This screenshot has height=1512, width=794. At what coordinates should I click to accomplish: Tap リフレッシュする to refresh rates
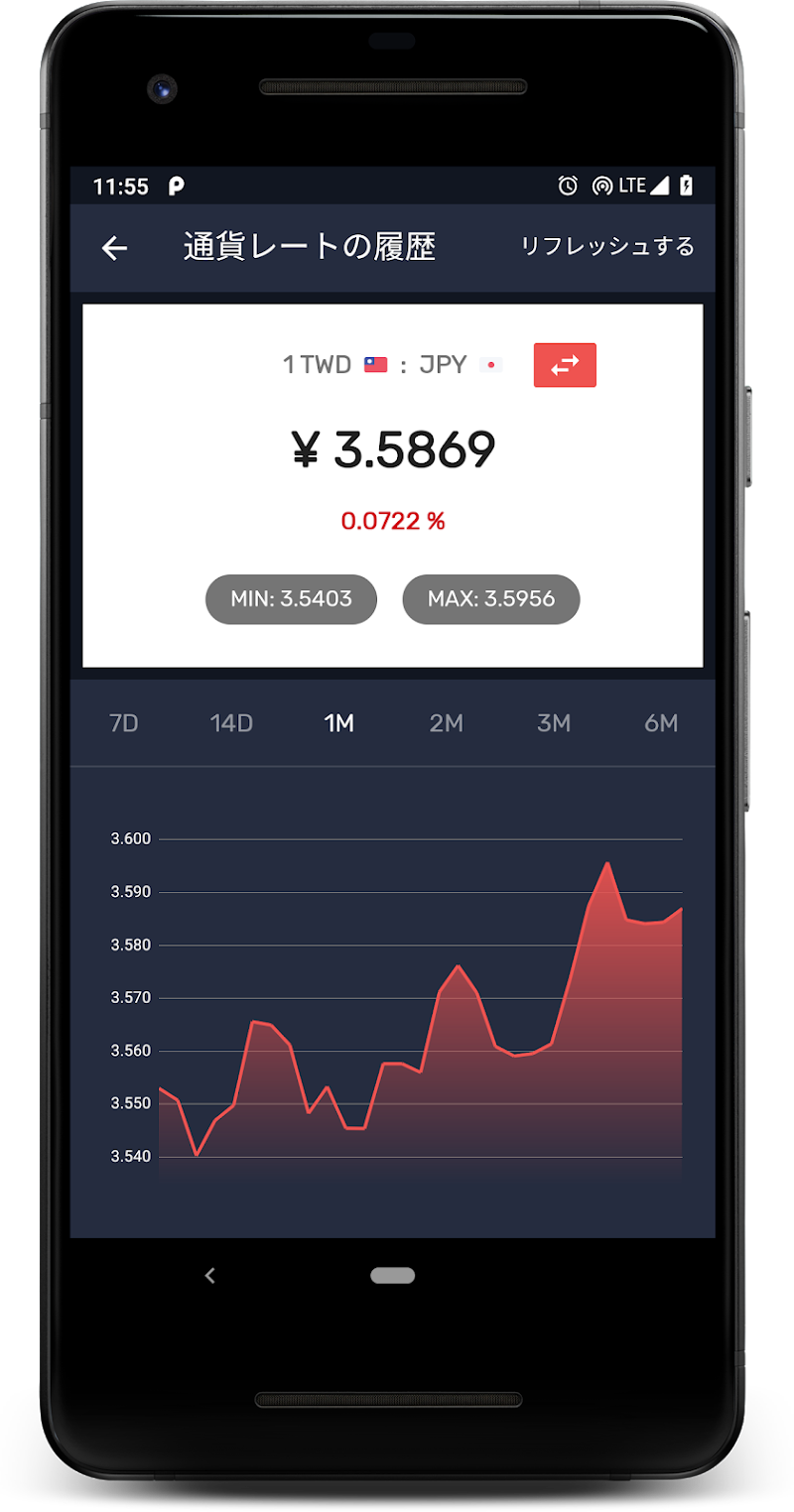point(607,246)
